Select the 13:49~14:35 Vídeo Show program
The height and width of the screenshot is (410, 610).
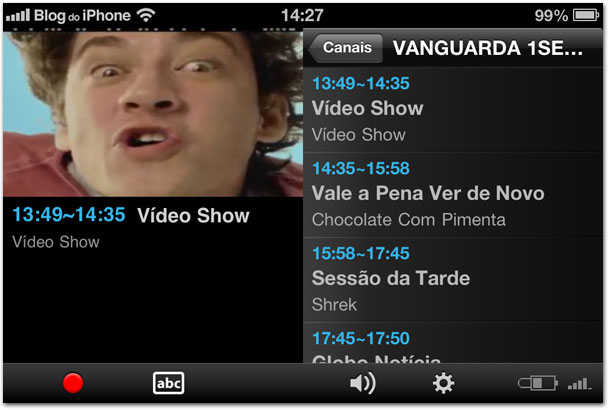455,108
